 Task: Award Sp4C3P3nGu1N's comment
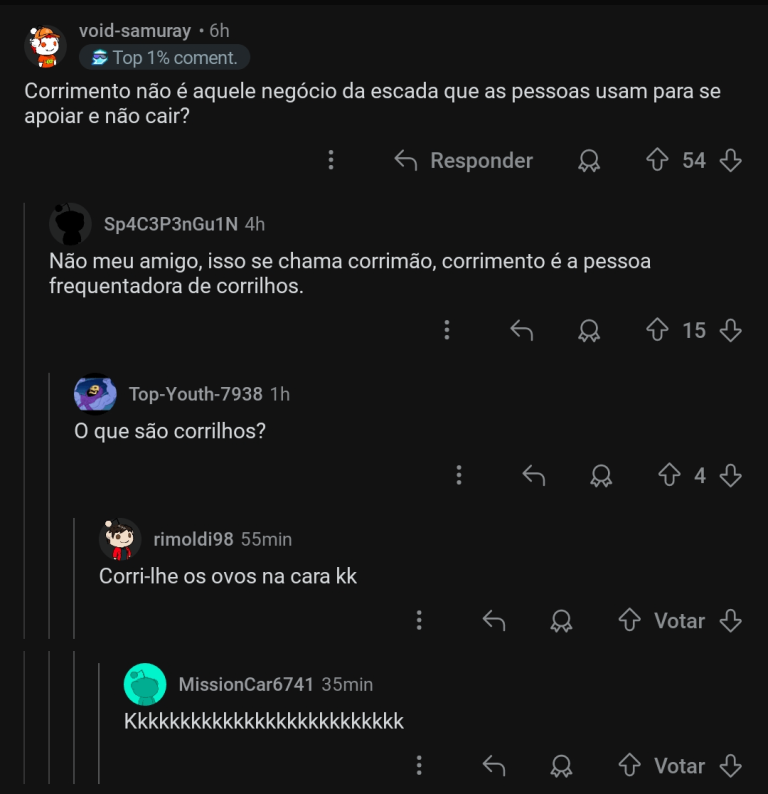point(589,330)
